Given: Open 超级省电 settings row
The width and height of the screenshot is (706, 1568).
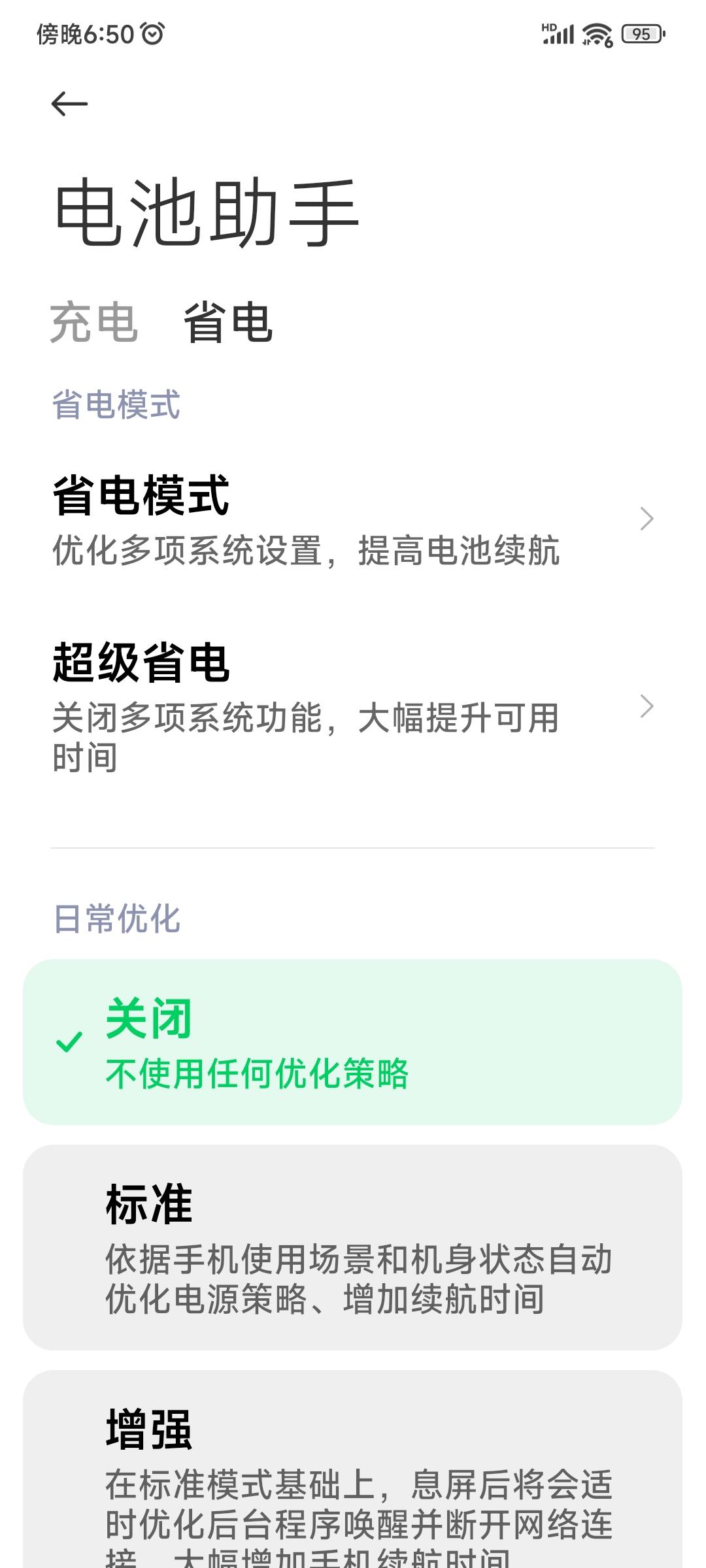Looking at the screenshot, I should click(353, 707).
